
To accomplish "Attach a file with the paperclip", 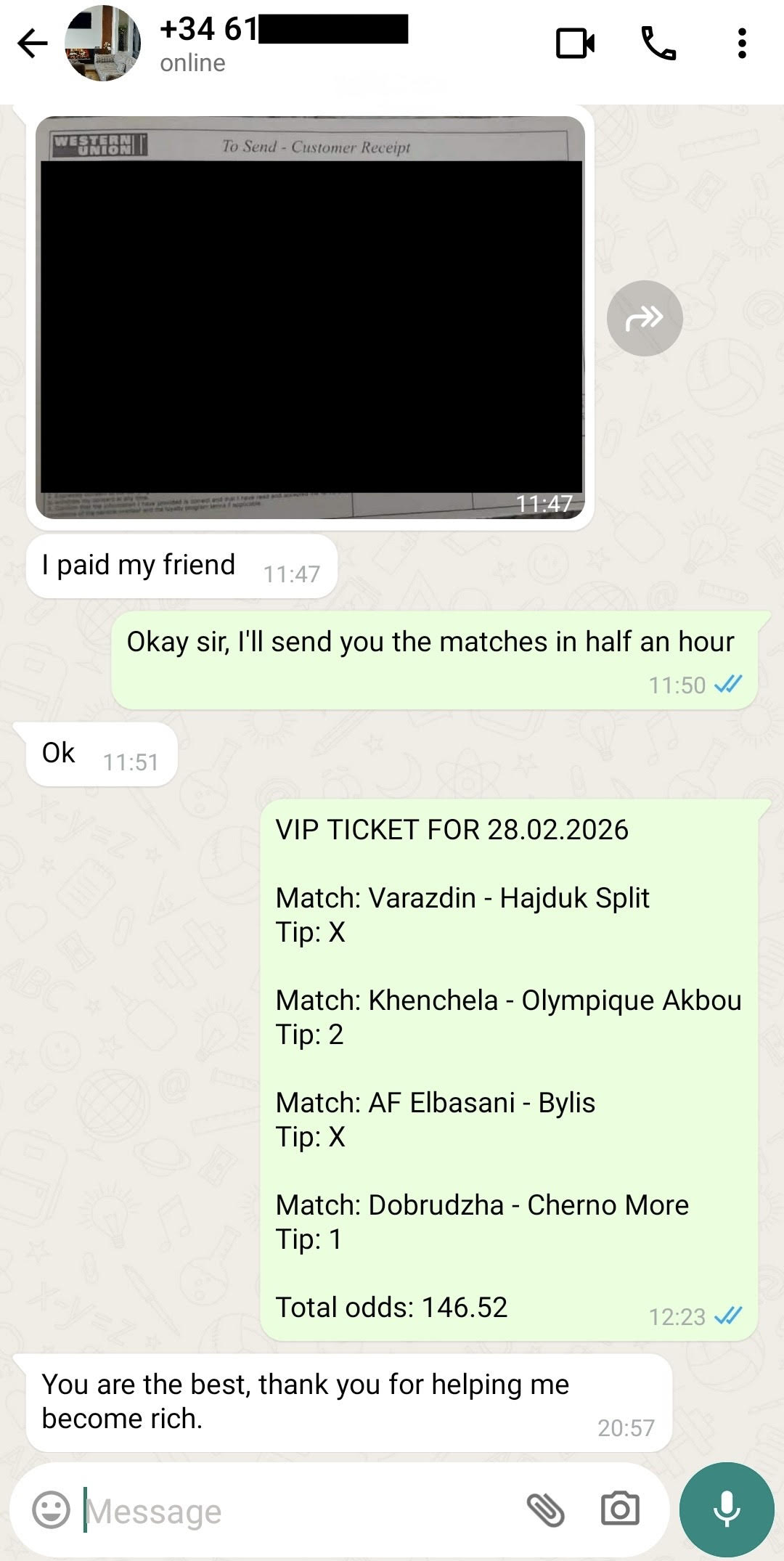I will pos(545,1510).
